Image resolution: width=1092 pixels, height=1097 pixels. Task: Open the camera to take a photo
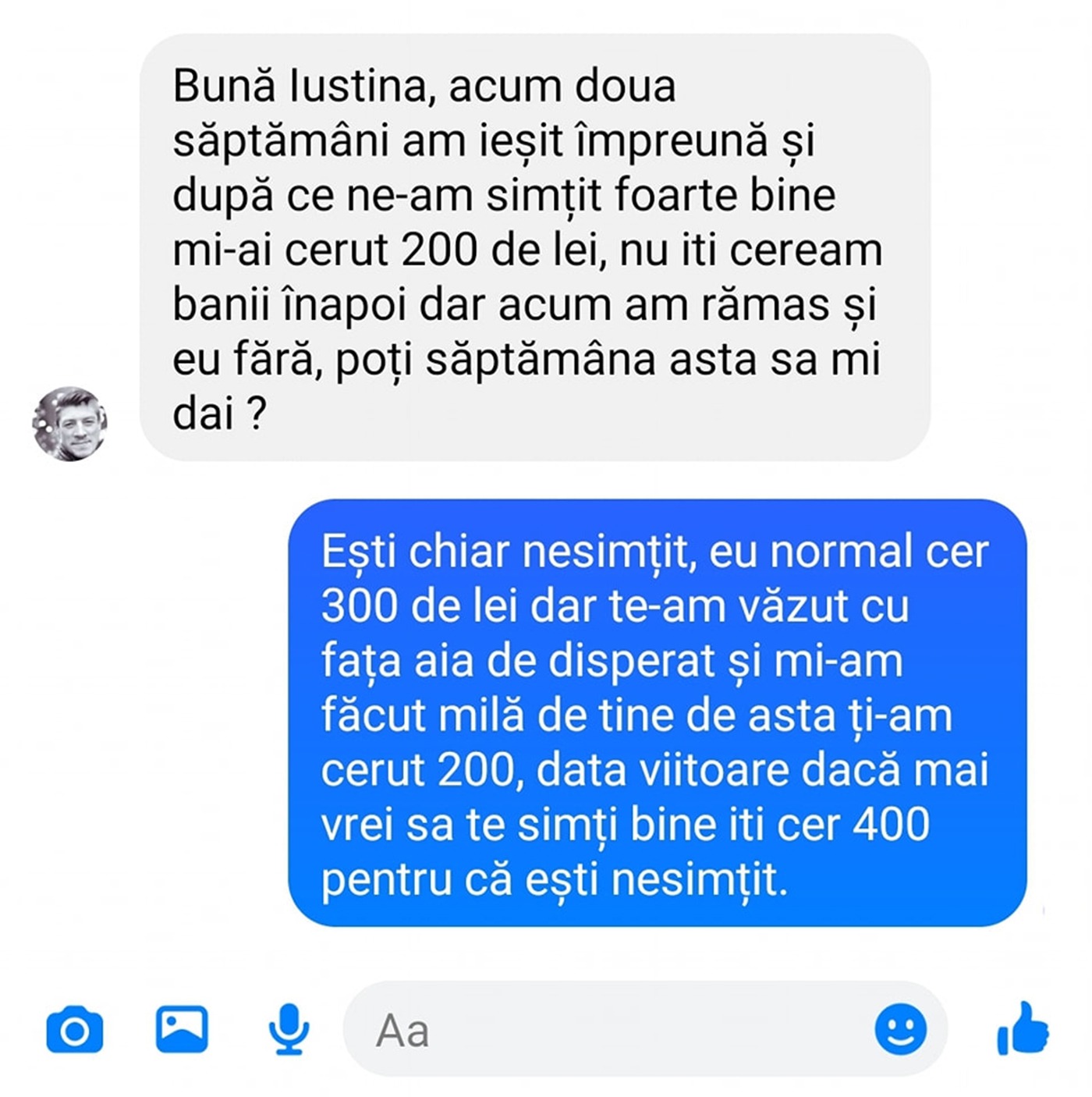[x=75, y=1030]
